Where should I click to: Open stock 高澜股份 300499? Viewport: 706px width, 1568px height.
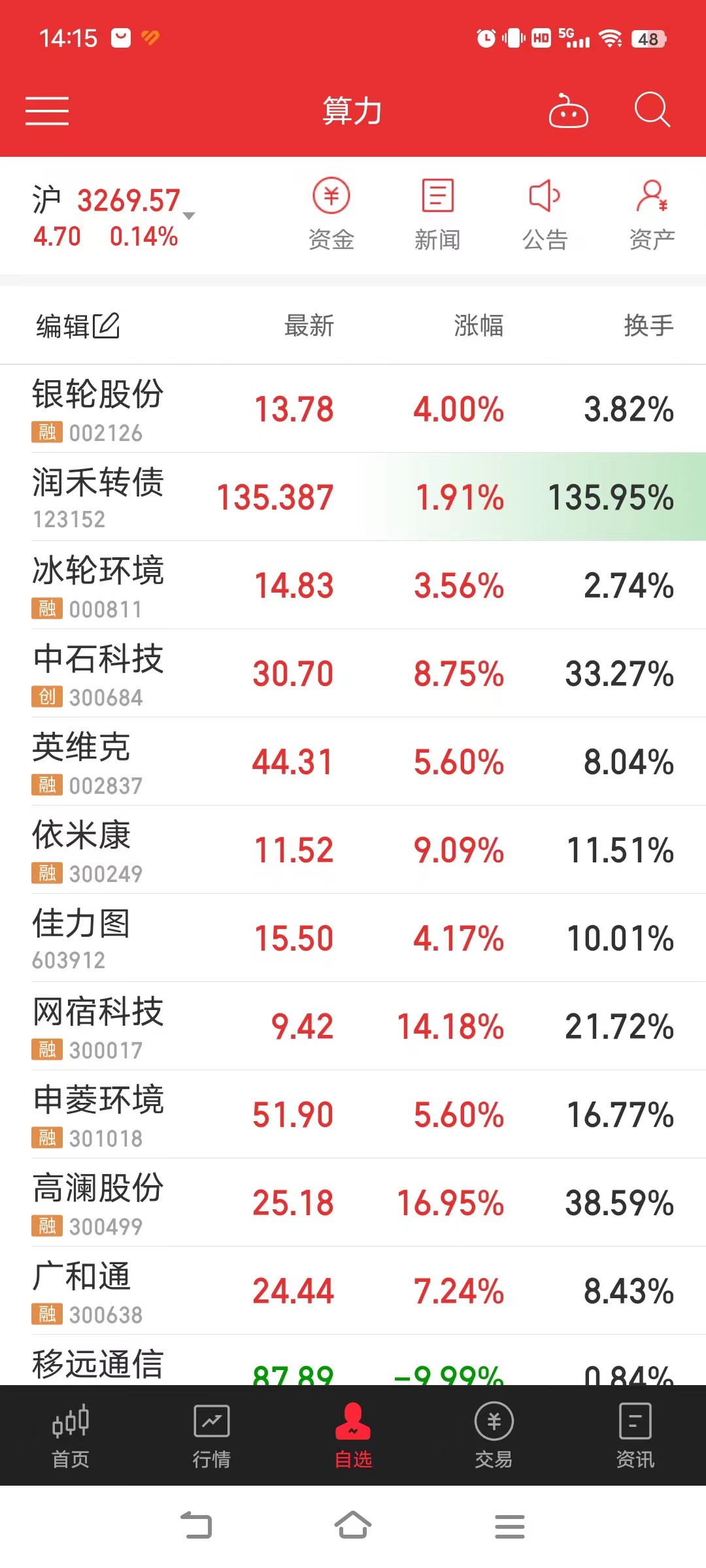pos(98,1203)
